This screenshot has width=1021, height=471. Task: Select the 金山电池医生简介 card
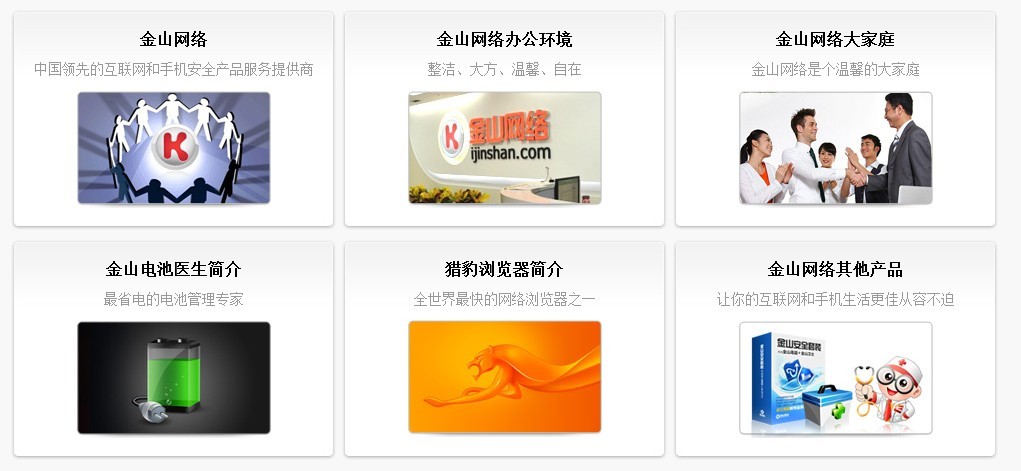point(173,377)
